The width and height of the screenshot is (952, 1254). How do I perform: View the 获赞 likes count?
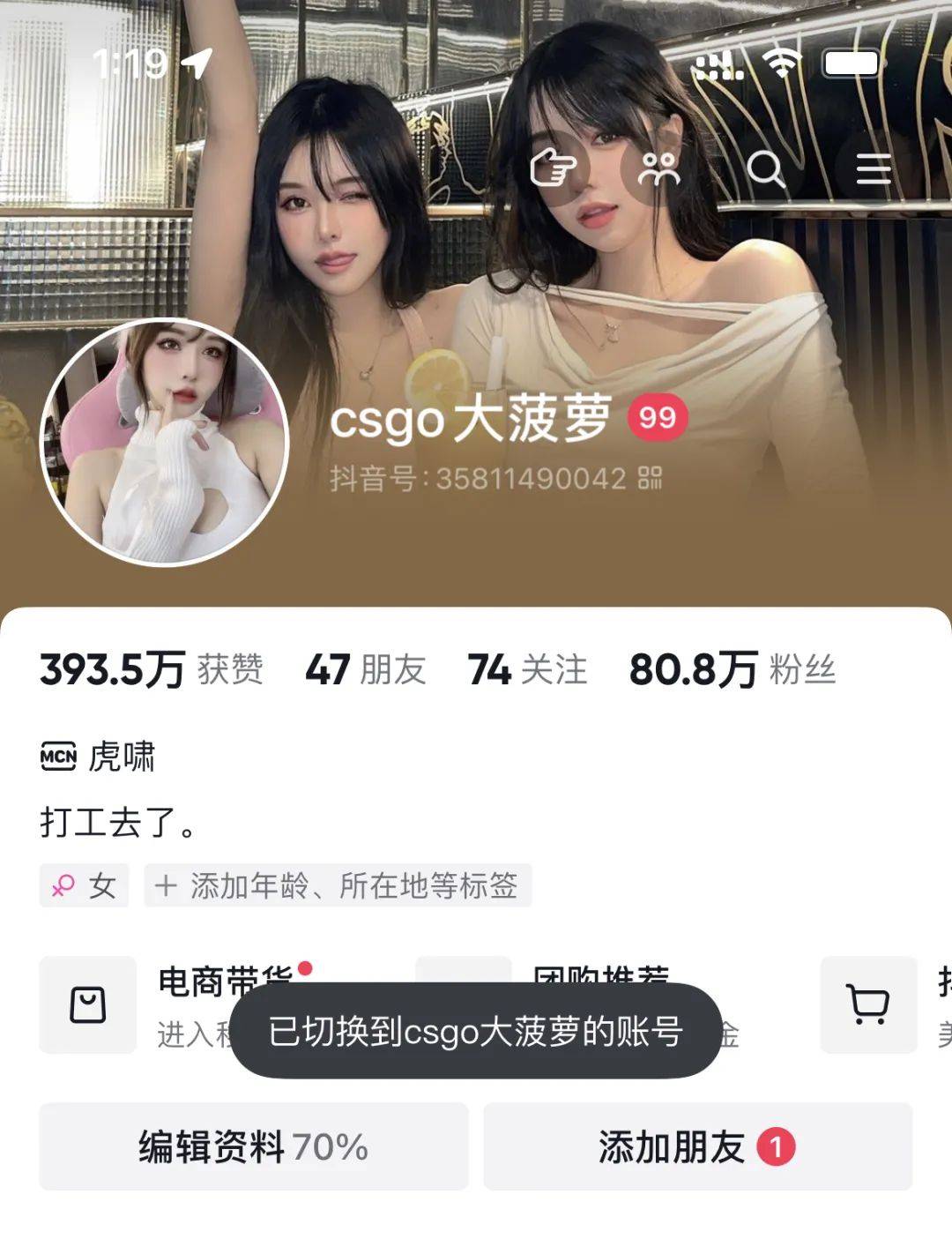(x=152, y=669)
